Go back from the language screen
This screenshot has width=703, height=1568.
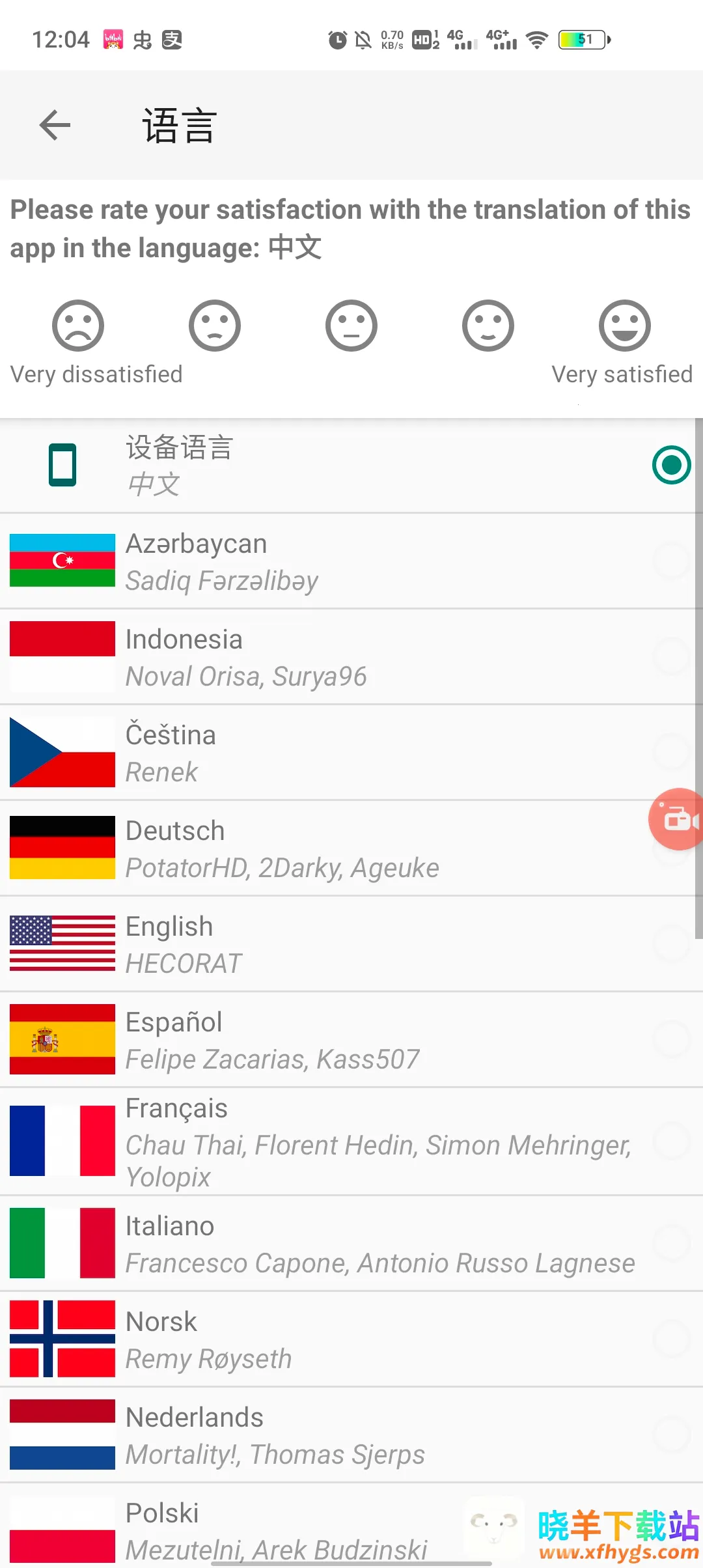point(55,125)
